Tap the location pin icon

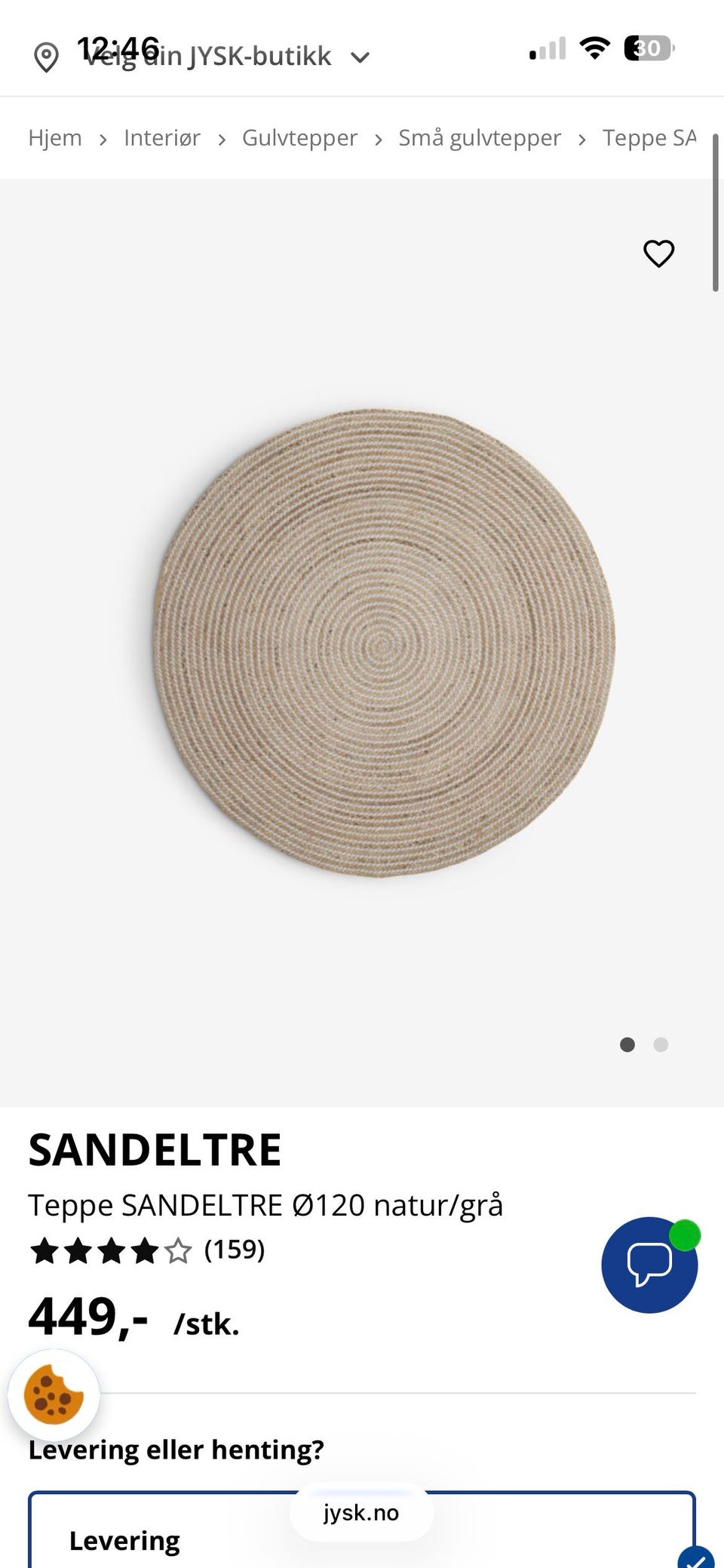coord(47,56)
